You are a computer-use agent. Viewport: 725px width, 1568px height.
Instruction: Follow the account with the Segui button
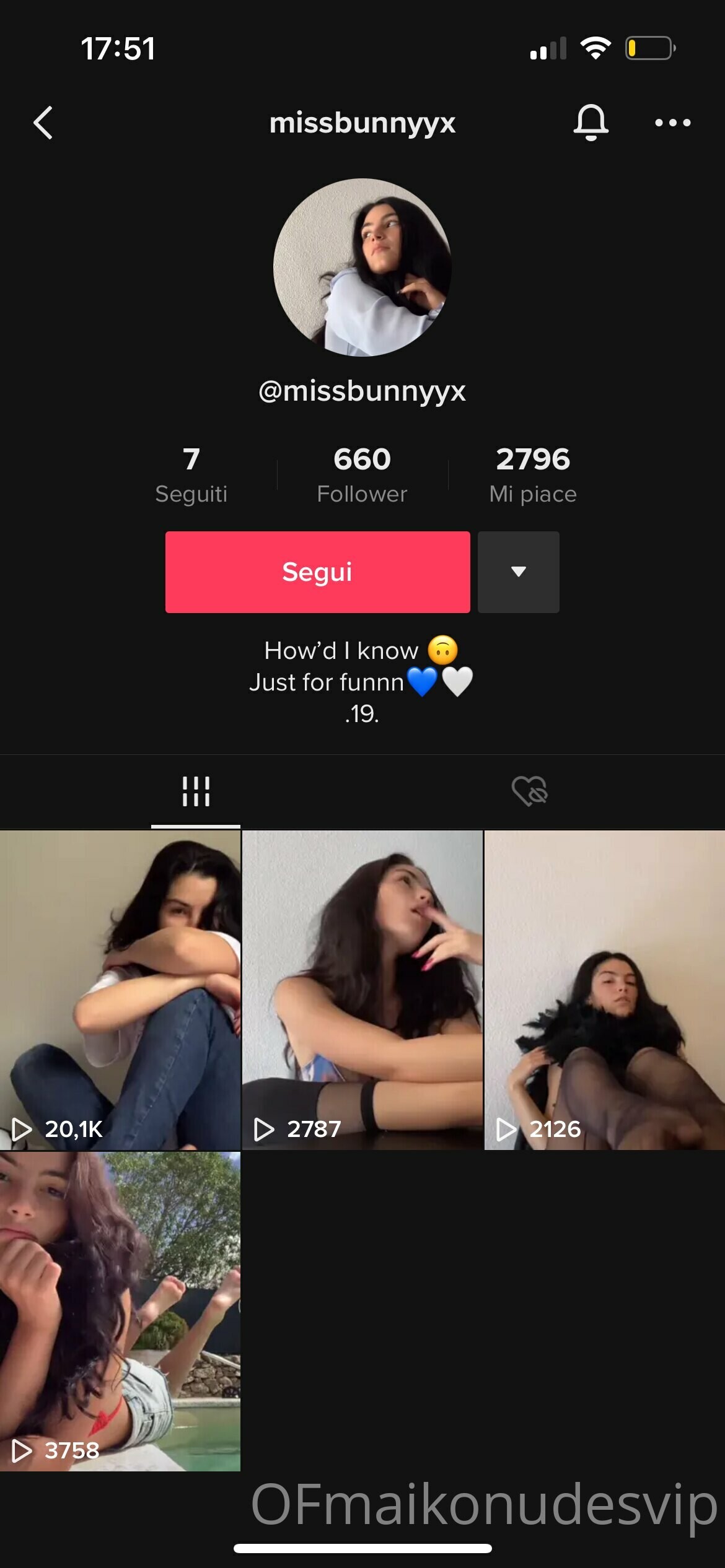pyautogui.click(x=317, y=572)
